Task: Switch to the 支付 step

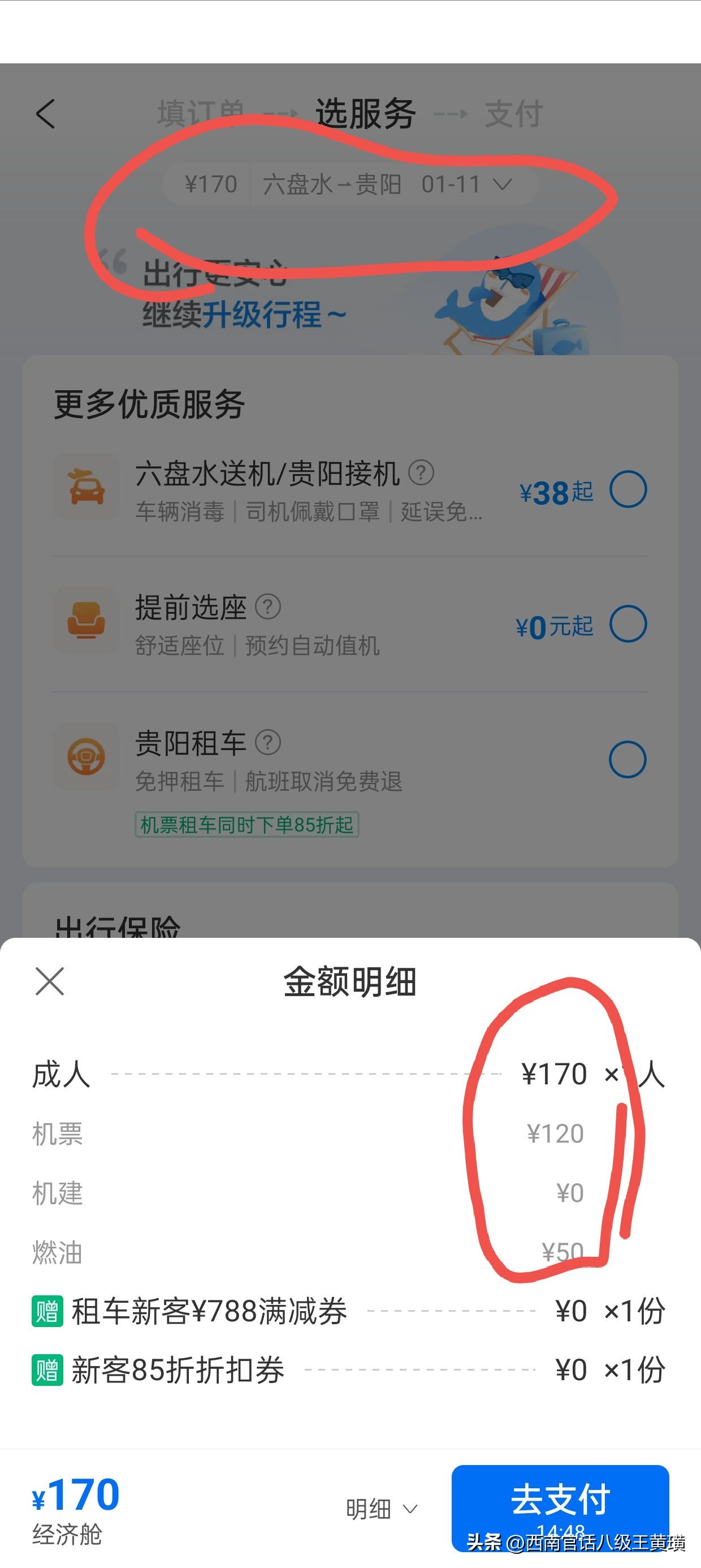Action: click(x=513, y=113)
